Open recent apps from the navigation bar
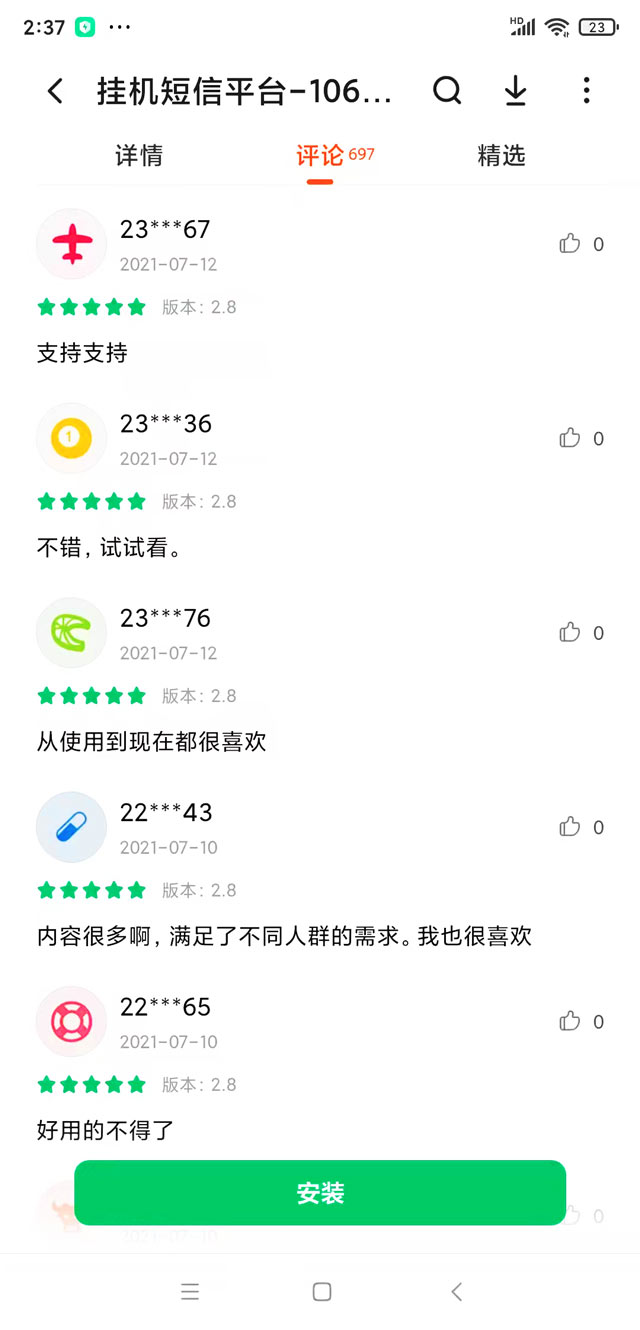This screenshot has height=1330, width=640. pos(190,1292)
